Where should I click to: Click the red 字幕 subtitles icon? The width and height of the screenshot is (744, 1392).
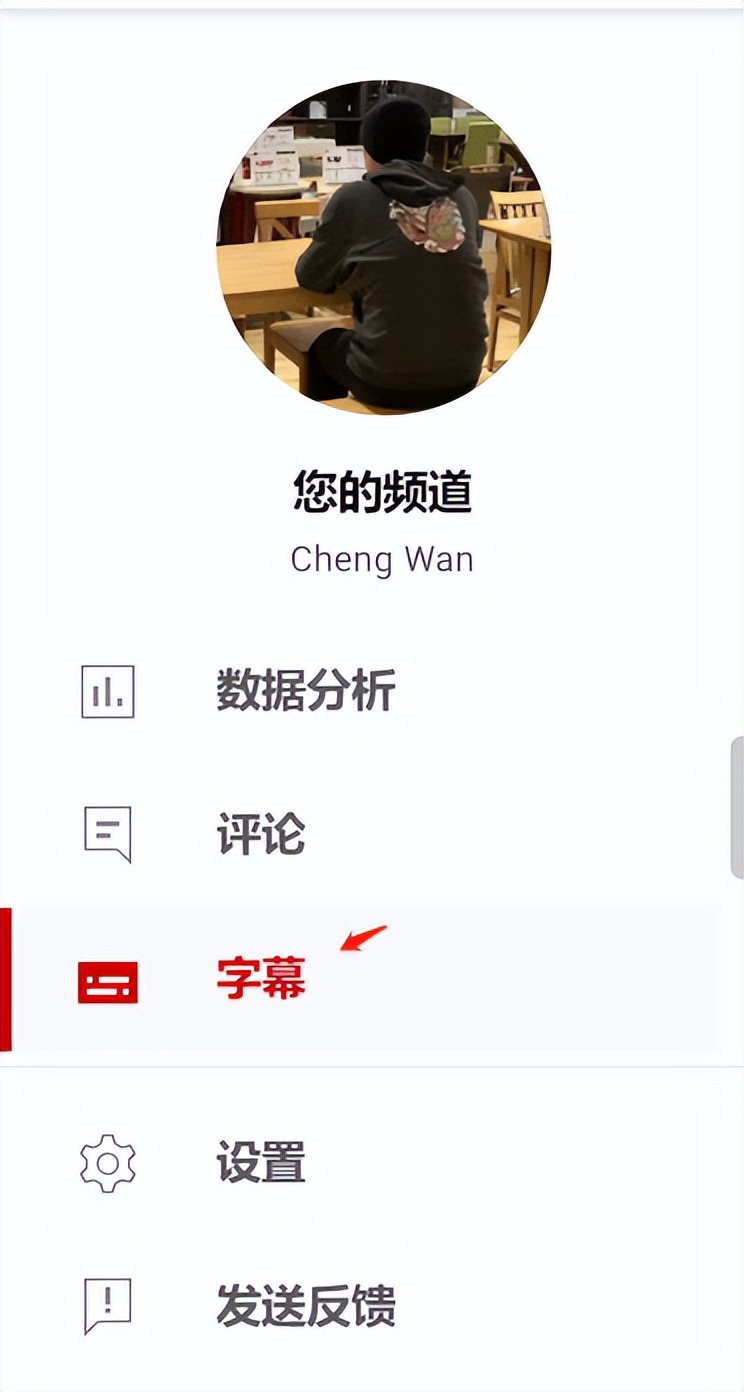tap(108, 983)
